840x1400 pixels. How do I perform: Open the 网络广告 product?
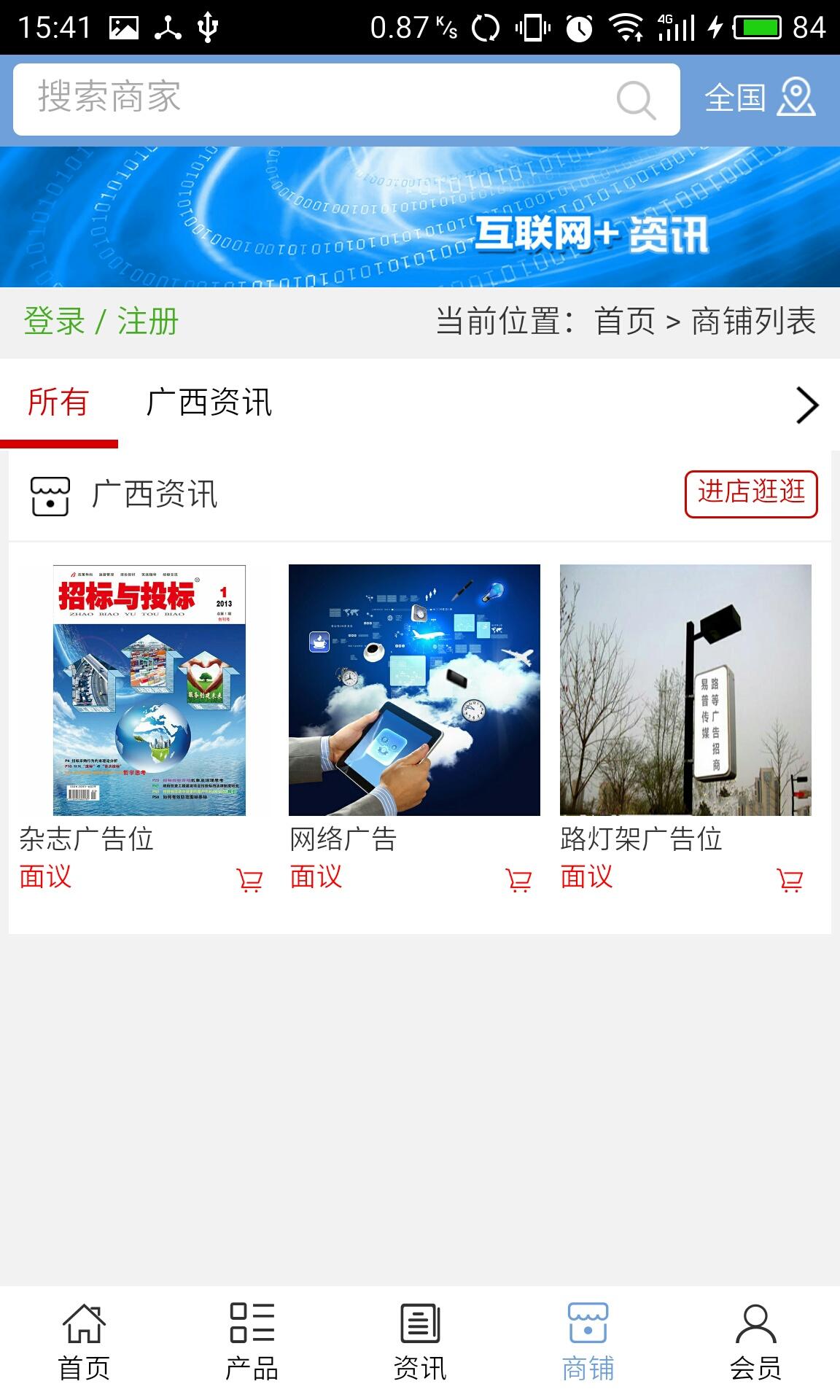tap(414, 690)
